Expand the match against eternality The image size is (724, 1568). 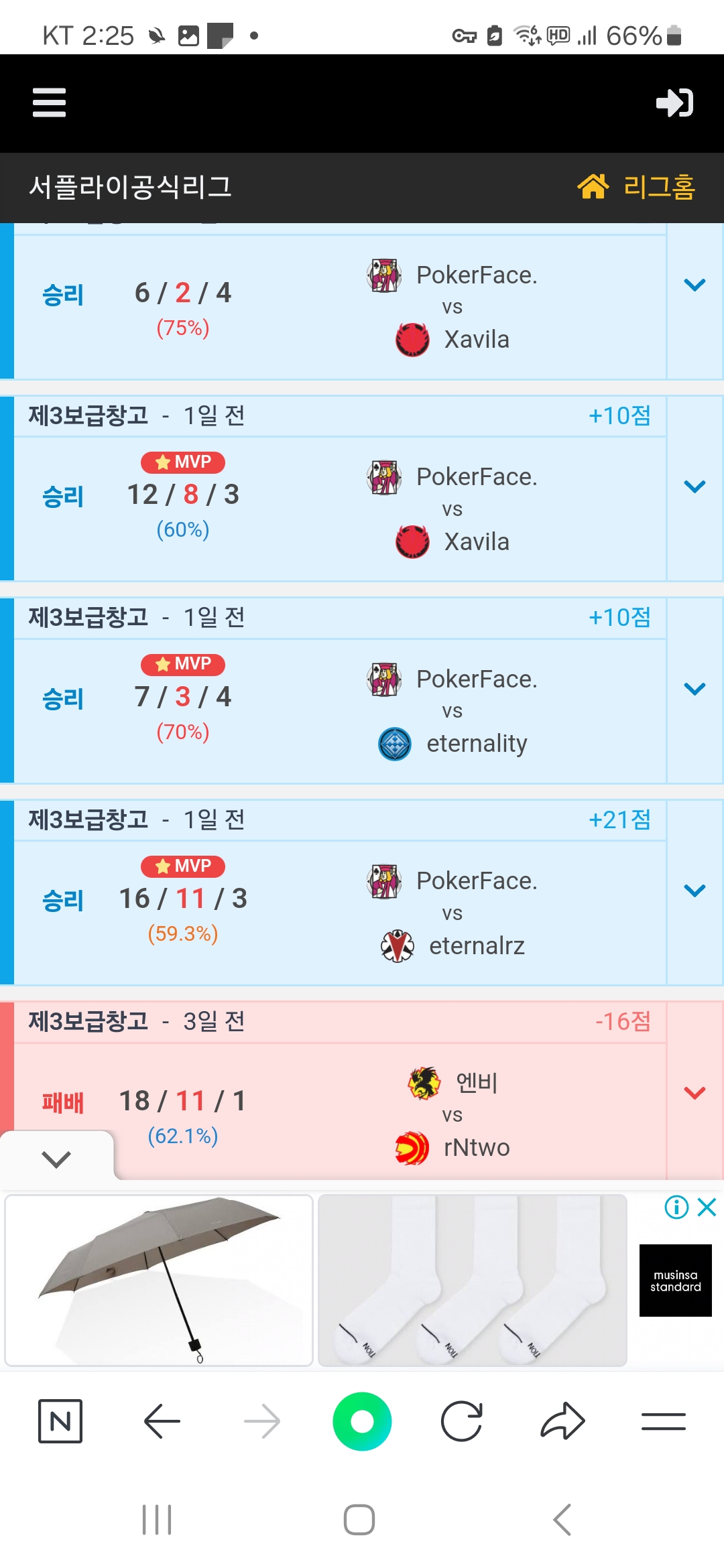695,689
